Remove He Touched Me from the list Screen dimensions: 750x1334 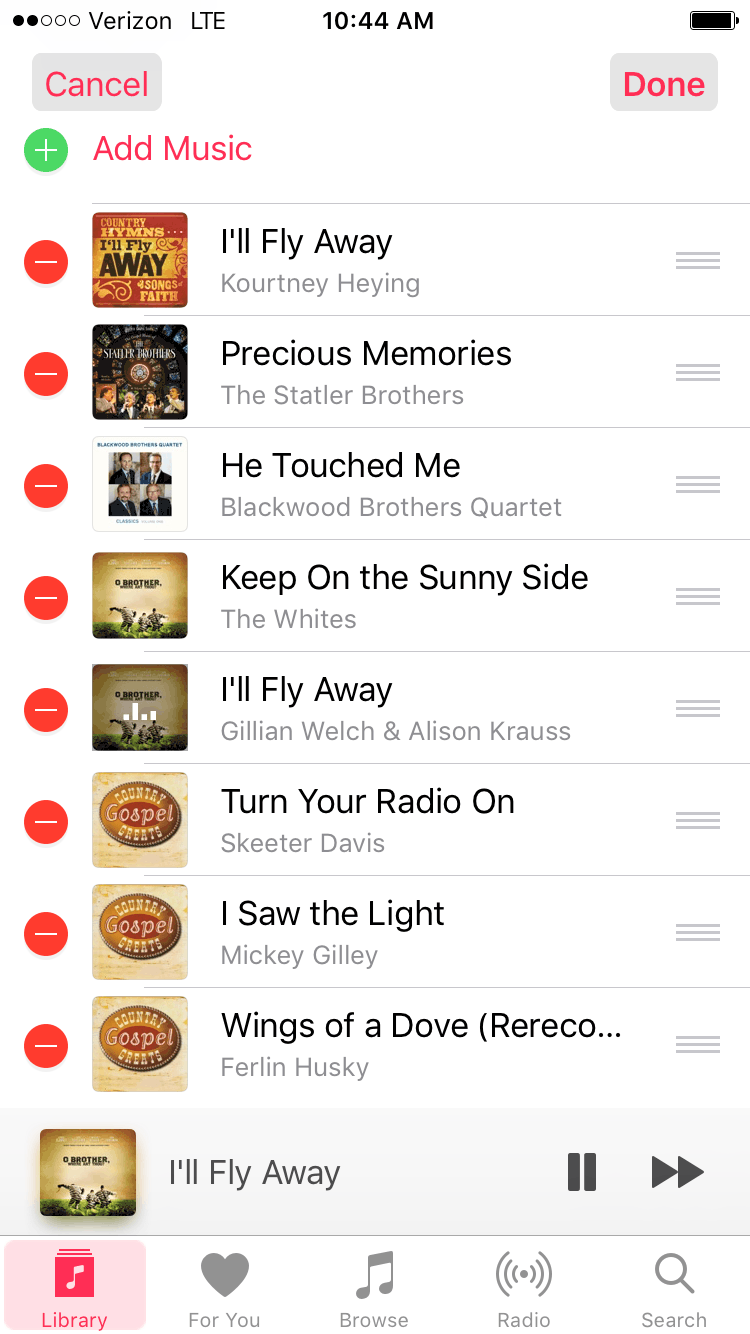(x=46, y=486)
